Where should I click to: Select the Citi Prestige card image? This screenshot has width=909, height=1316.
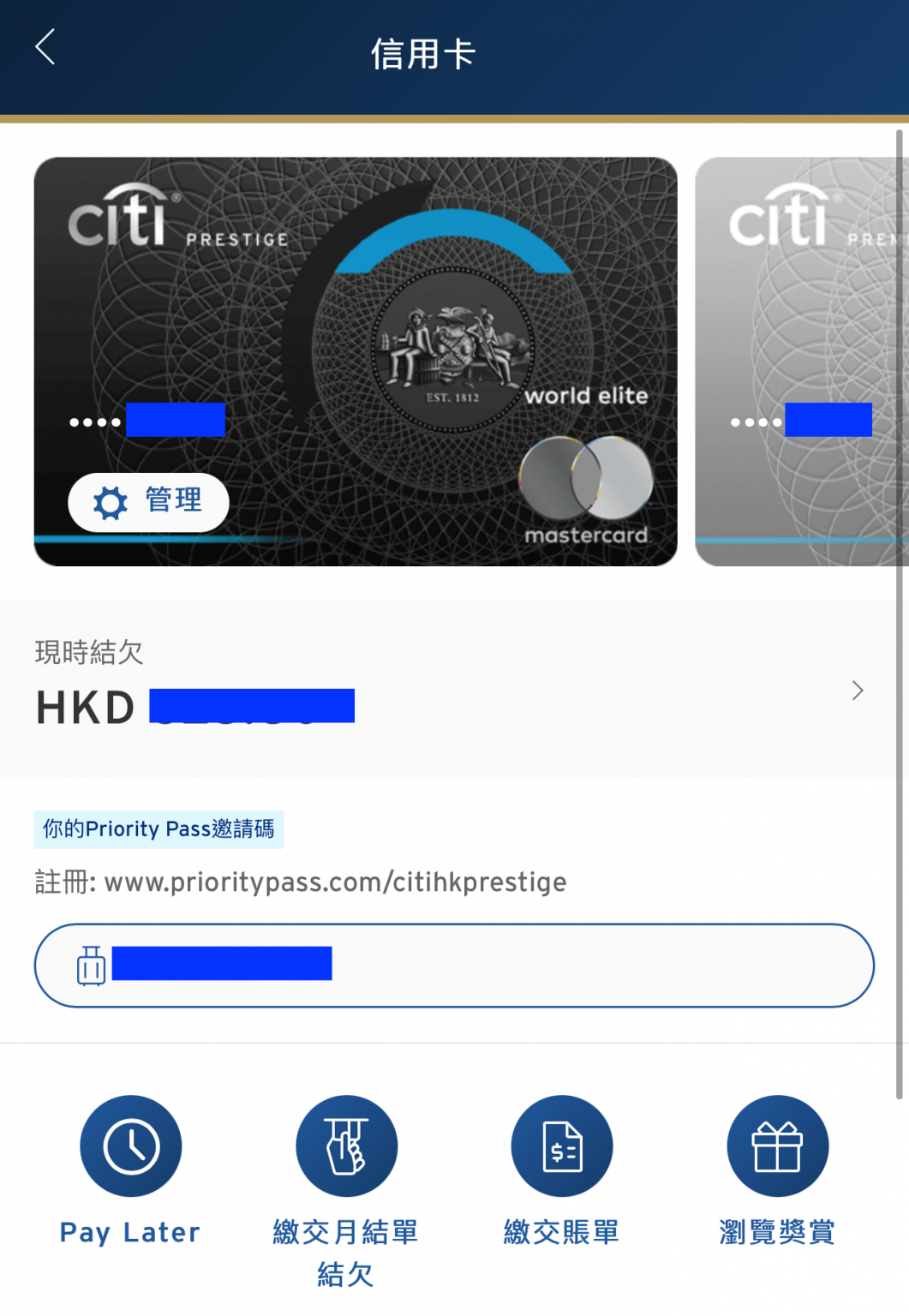[355, 360]
